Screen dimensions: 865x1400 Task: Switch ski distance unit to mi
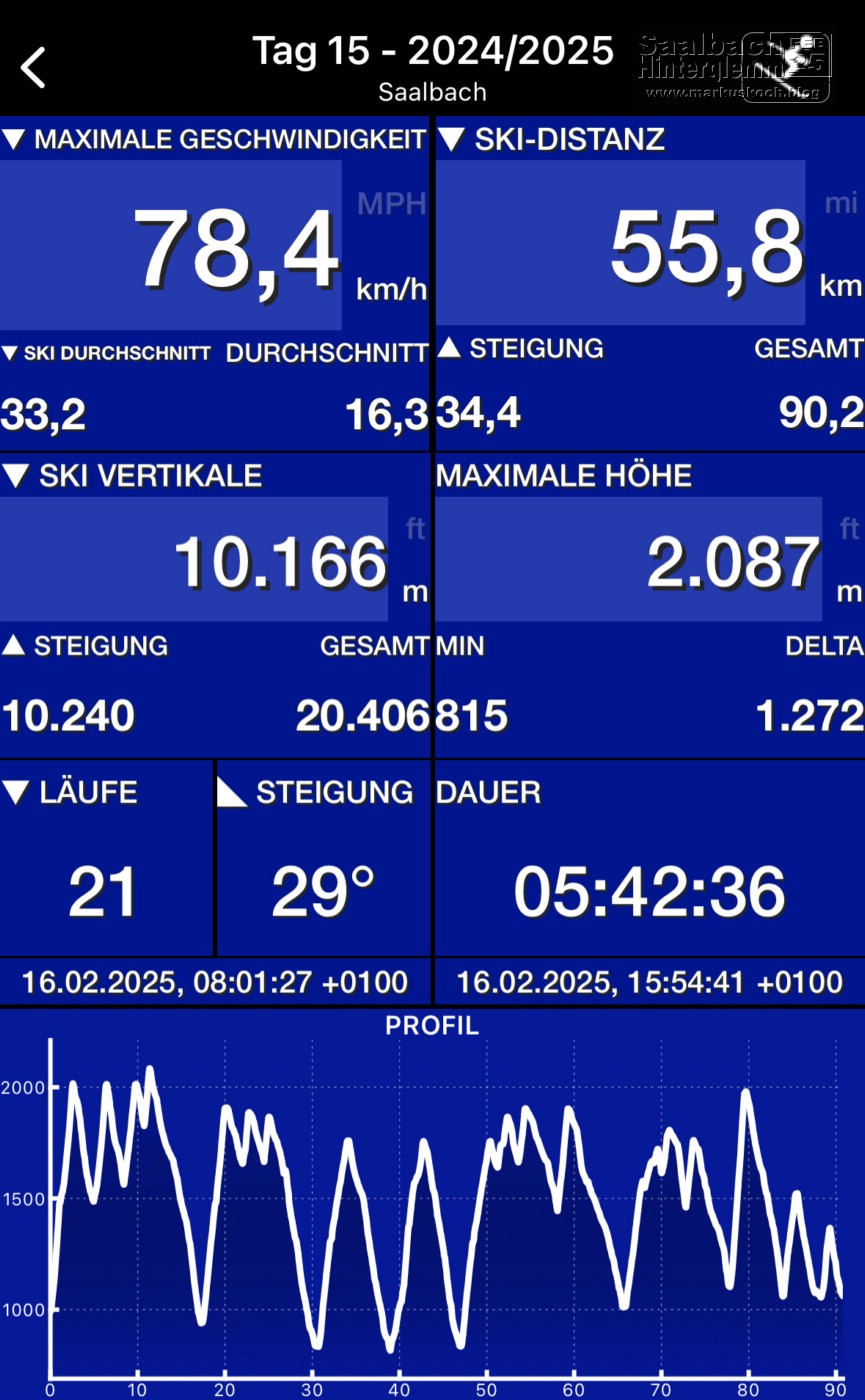[841, 204]
